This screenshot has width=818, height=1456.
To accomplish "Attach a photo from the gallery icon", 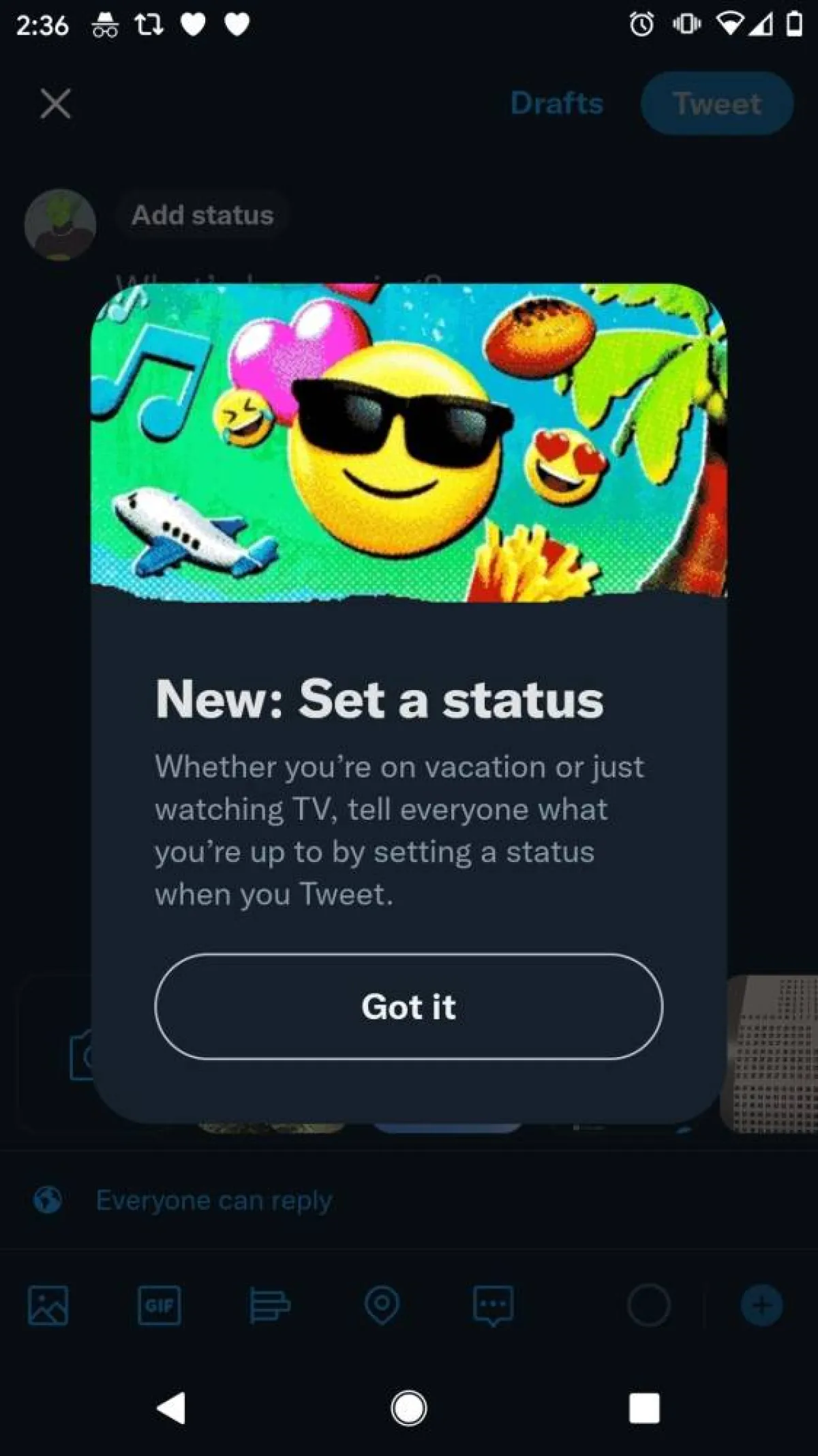I will (x=48, y=1305).
